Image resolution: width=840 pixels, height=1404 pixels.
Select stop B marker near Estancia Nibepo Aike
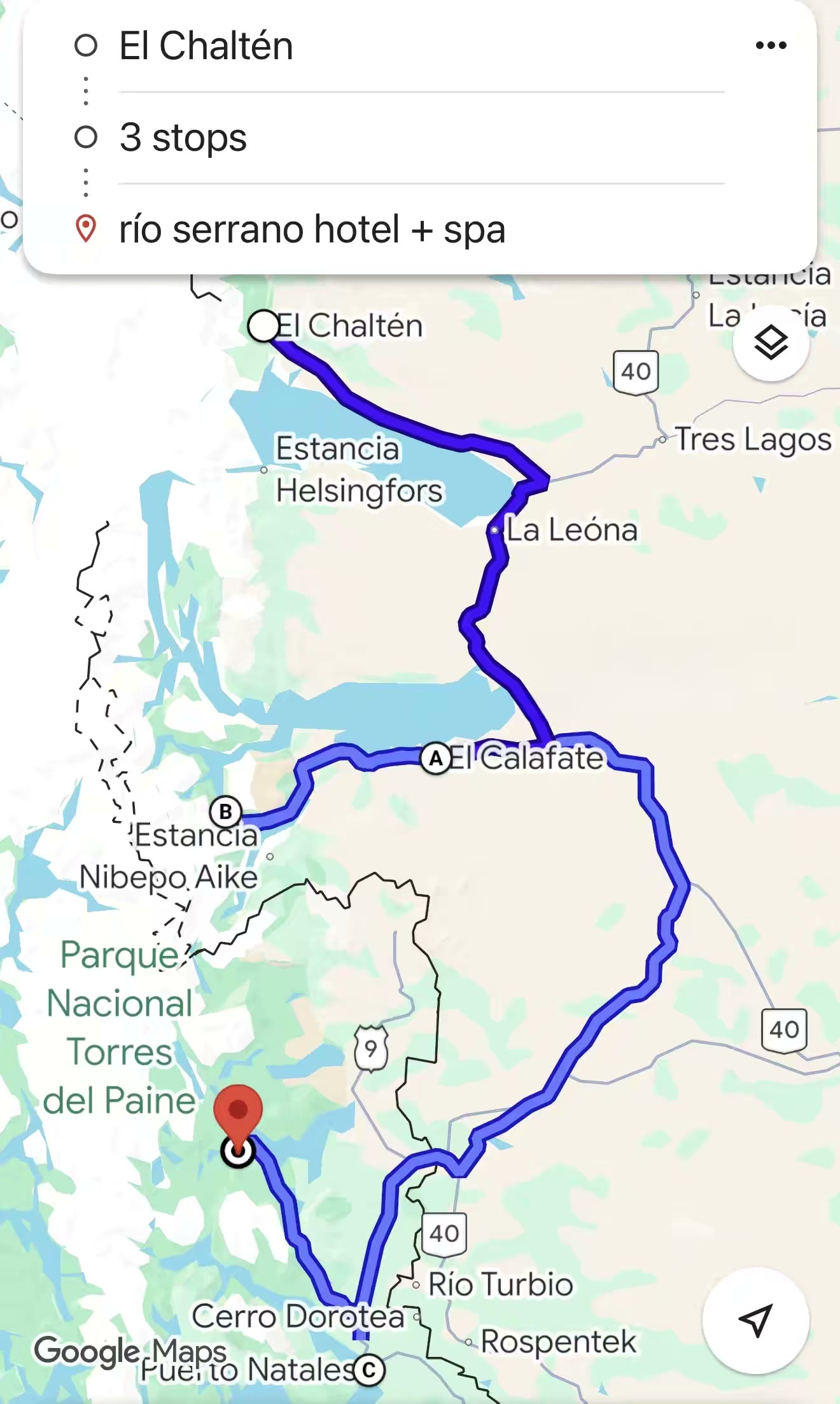click(x=225, y=812)
